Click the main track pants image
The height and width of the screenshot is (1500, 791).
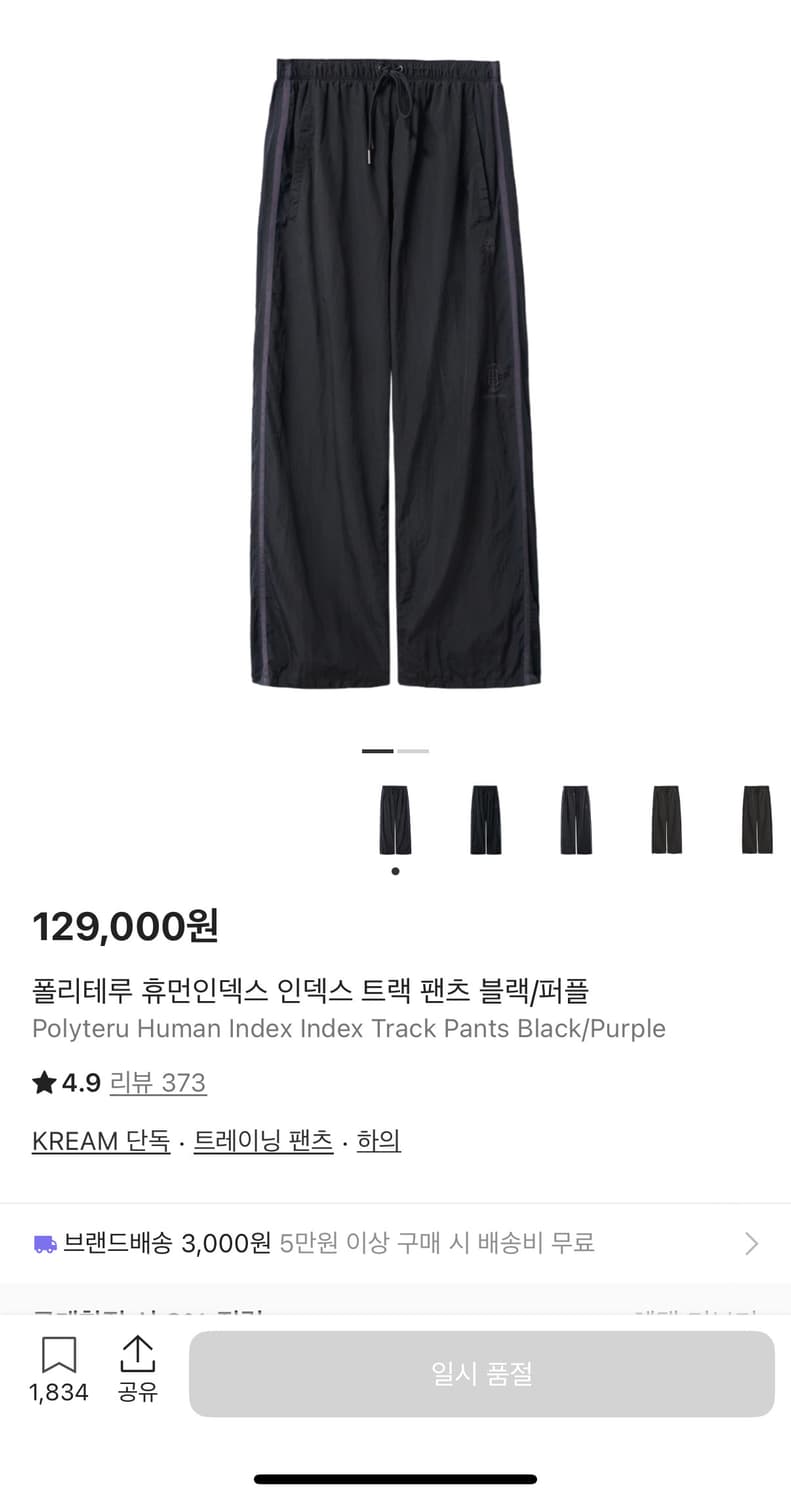click(395, 380)
